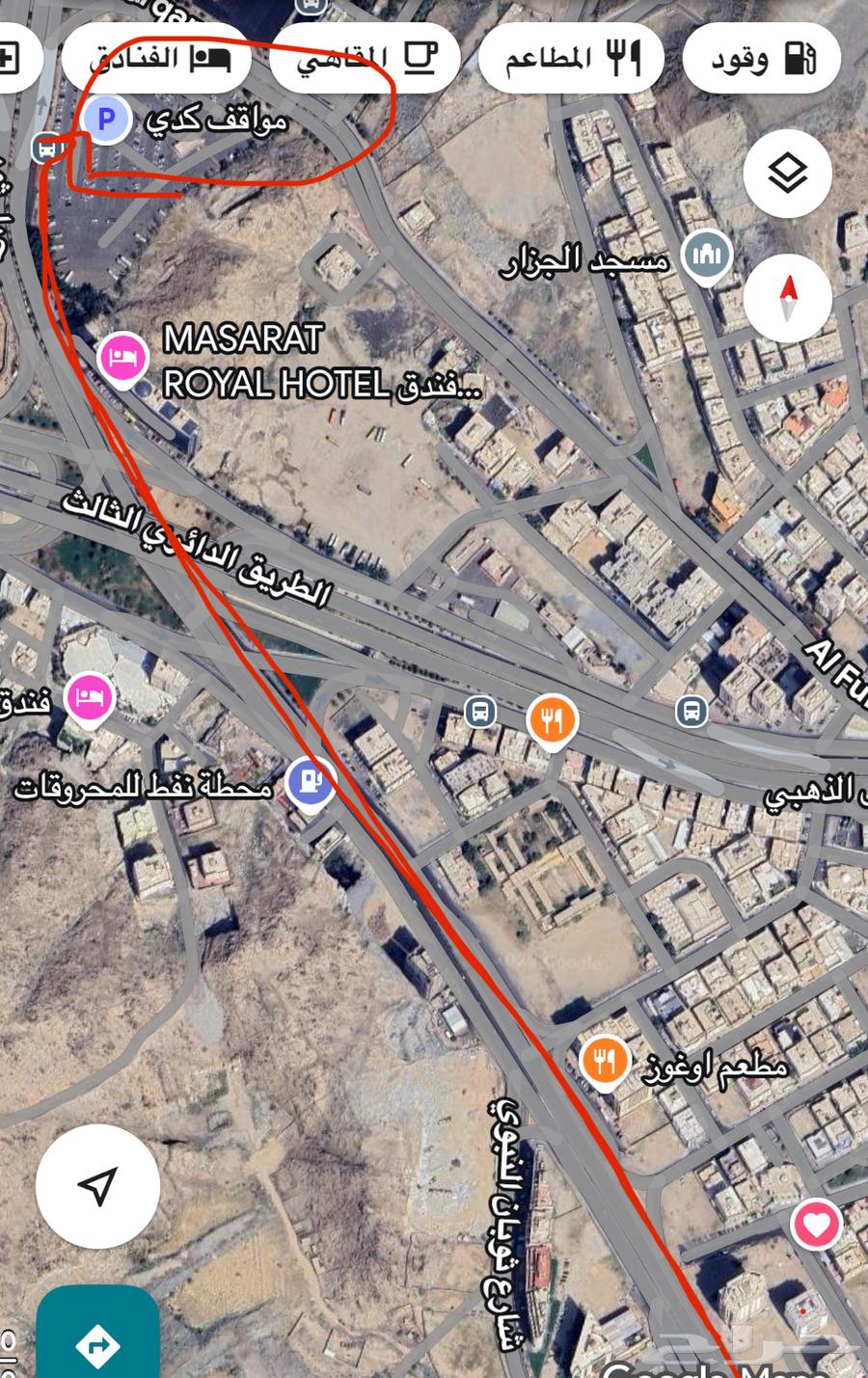
Task: Tap the compass to reset north
Action: click(787, 297)
